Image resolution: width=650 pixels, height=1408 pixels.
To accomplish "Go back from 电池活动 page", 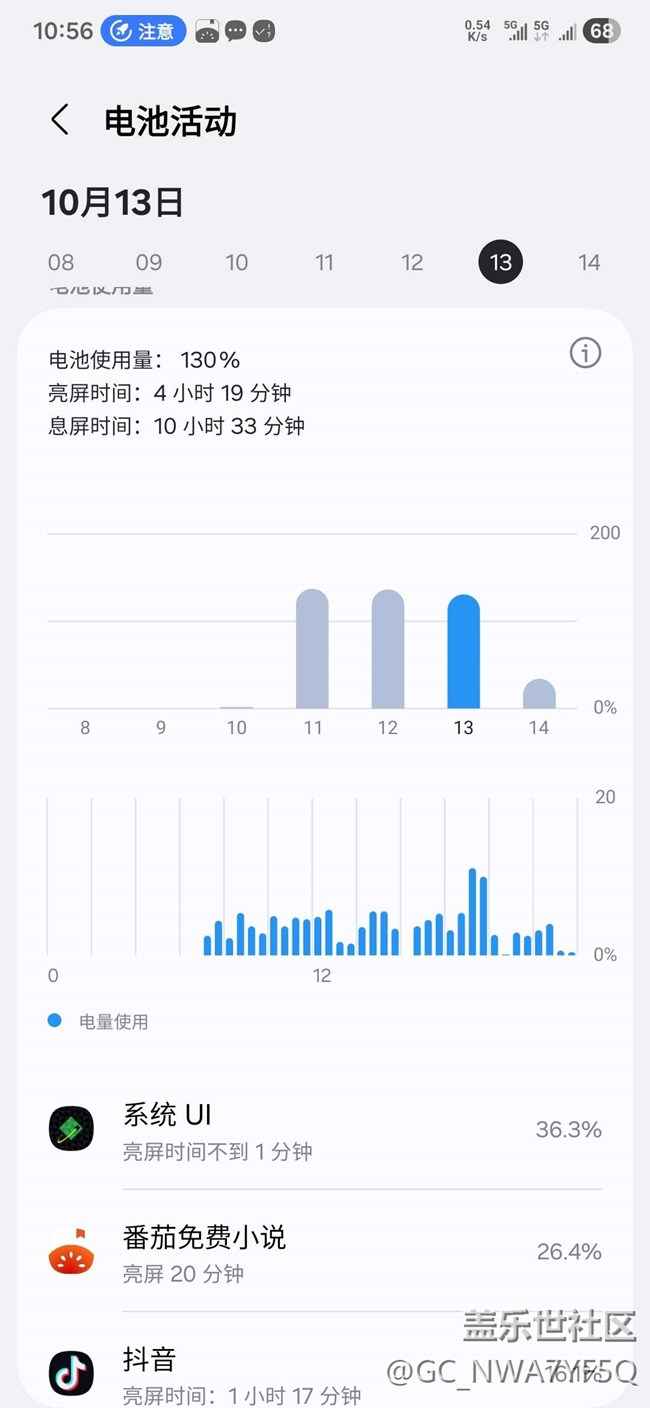I will (60, 121).
